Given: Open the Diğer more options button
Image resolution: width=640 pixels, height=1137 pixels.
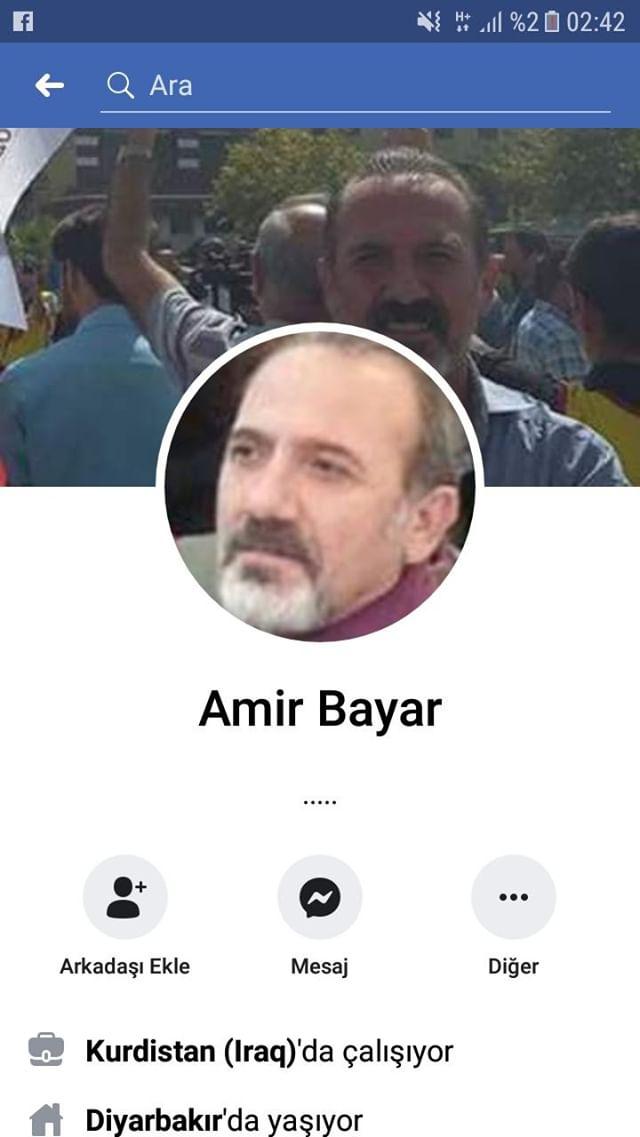Looking at the screenshot, I should pyautogui.click(x=513, y=897).
